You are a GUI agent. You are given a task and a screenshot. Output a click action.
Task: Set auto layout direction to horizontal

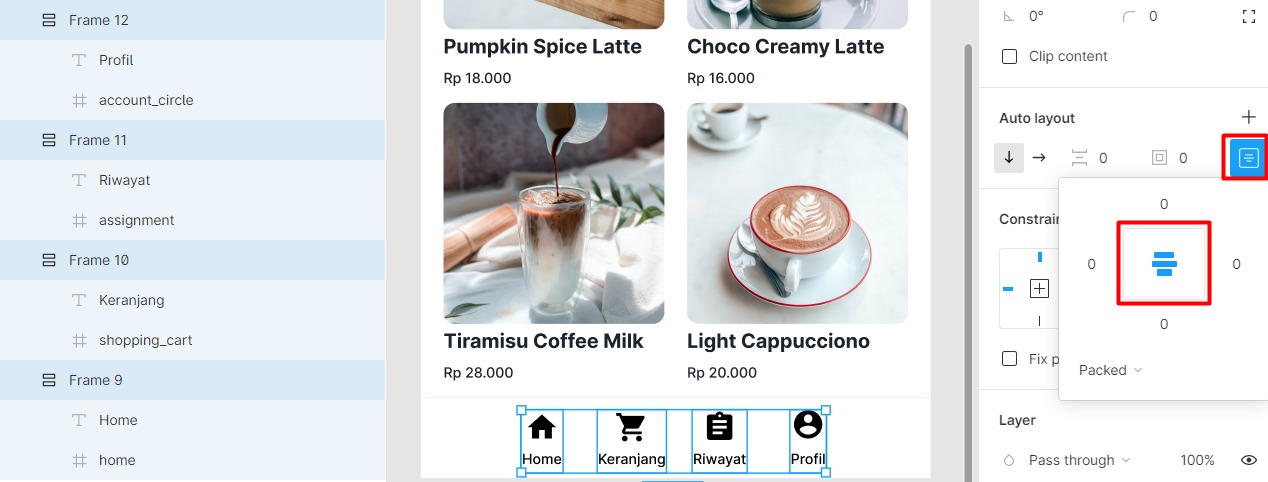[1039, 157]
